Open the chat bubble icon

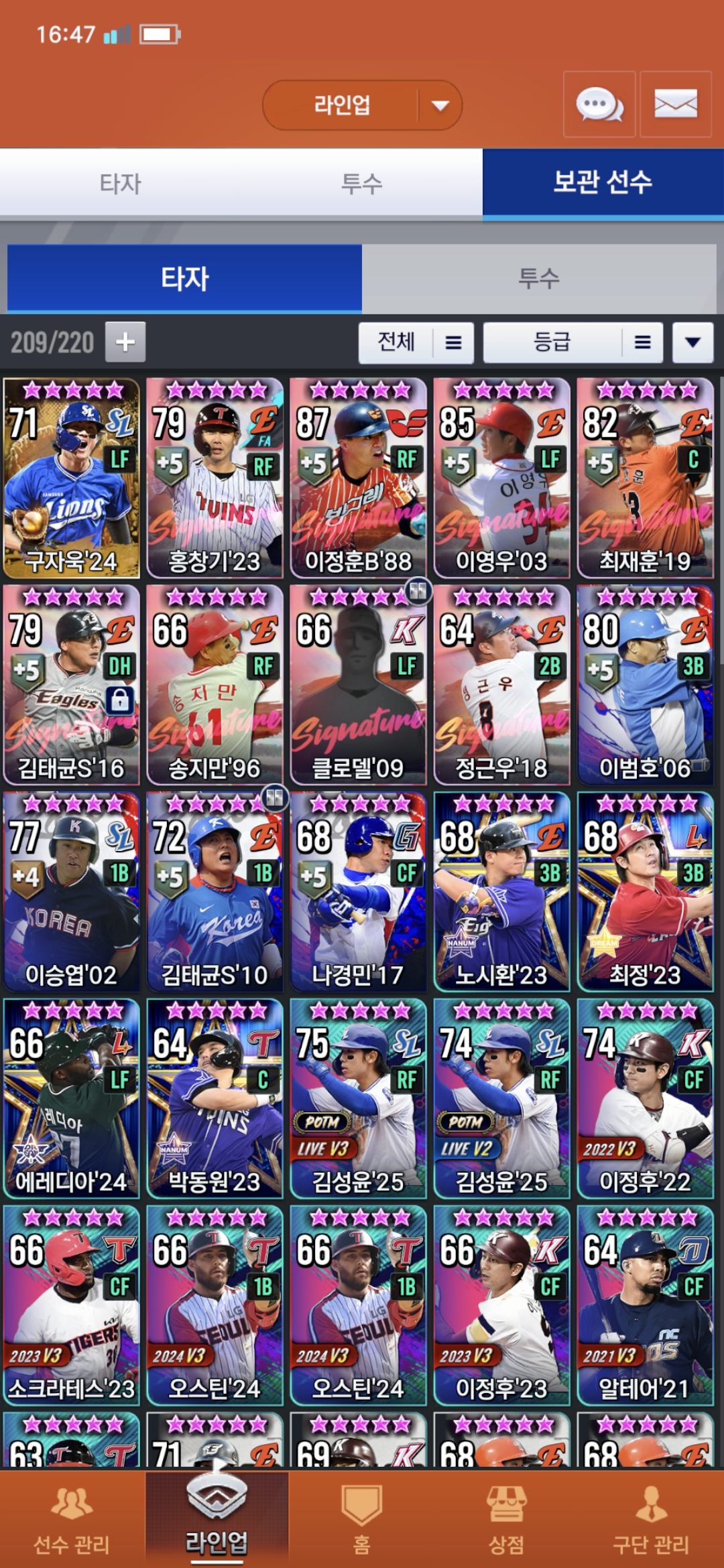(x=599, y=105)
